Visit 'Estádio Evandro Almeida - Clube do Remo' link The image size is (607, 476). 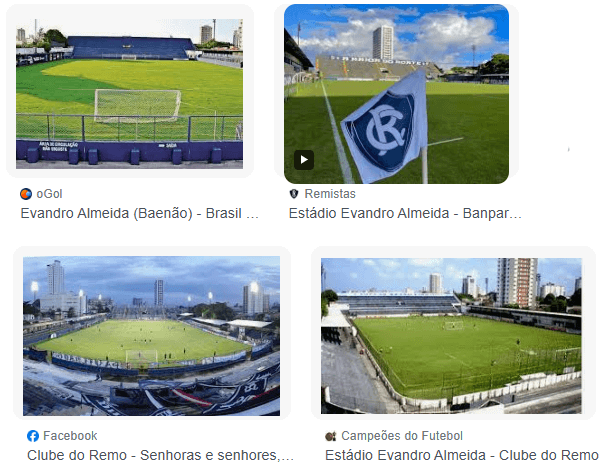(x=455, y=455)
